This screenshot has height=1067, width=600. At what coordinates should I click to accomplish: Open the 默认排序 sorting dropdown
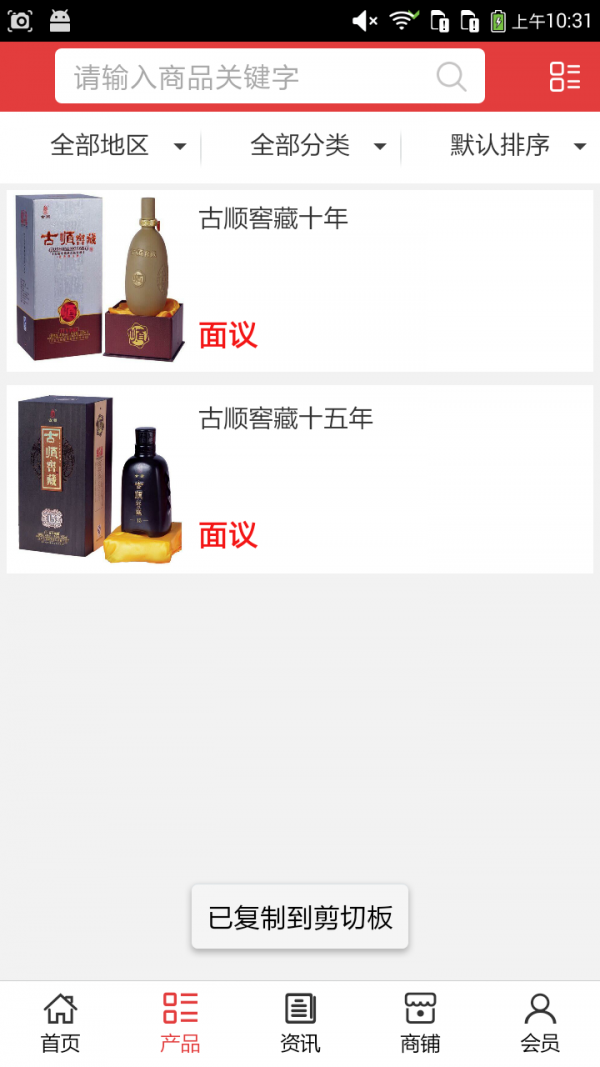(516, 146)
